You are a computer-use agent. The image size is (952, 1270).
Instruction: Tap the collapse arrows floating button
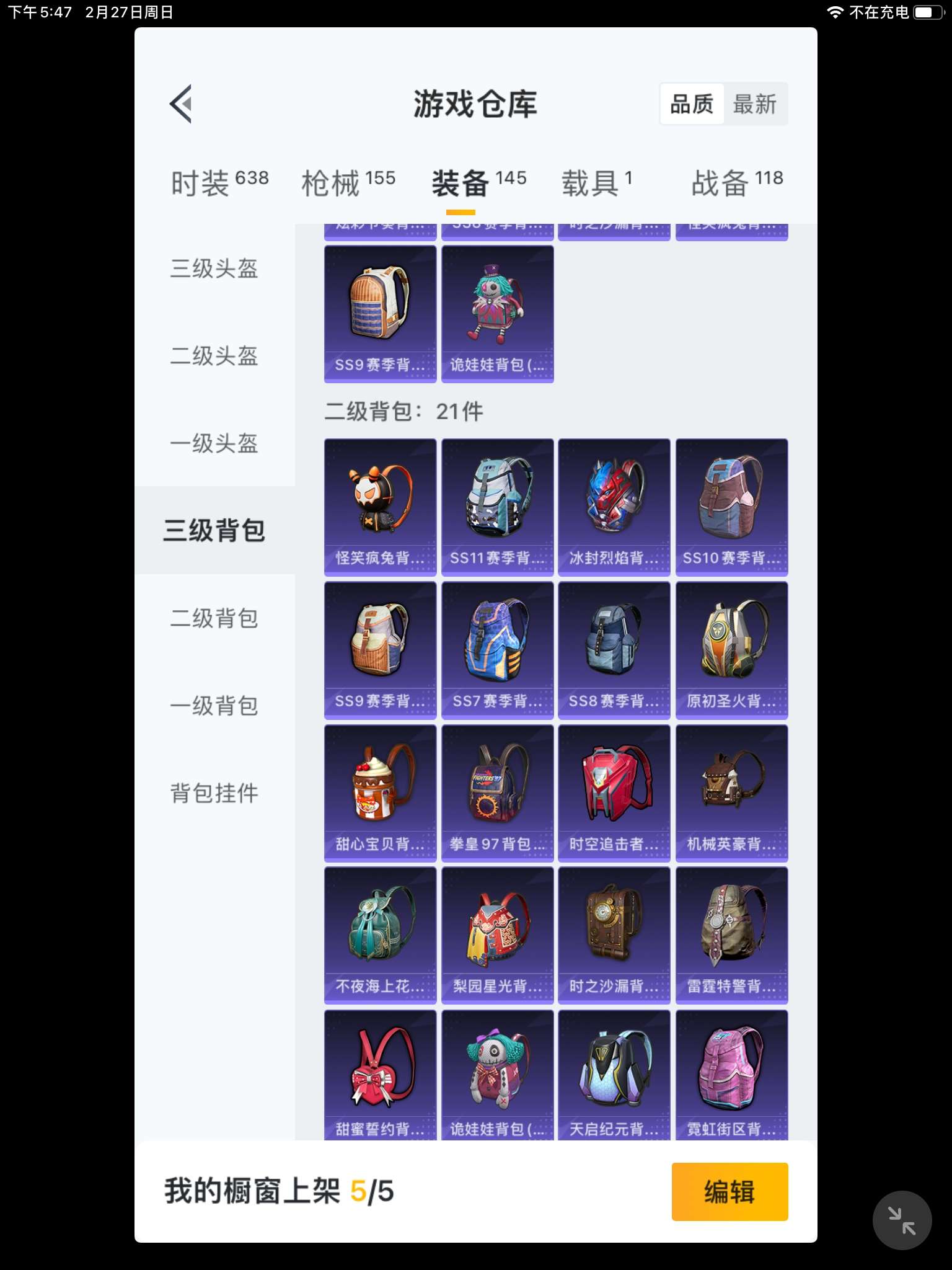coord(902,1220)
